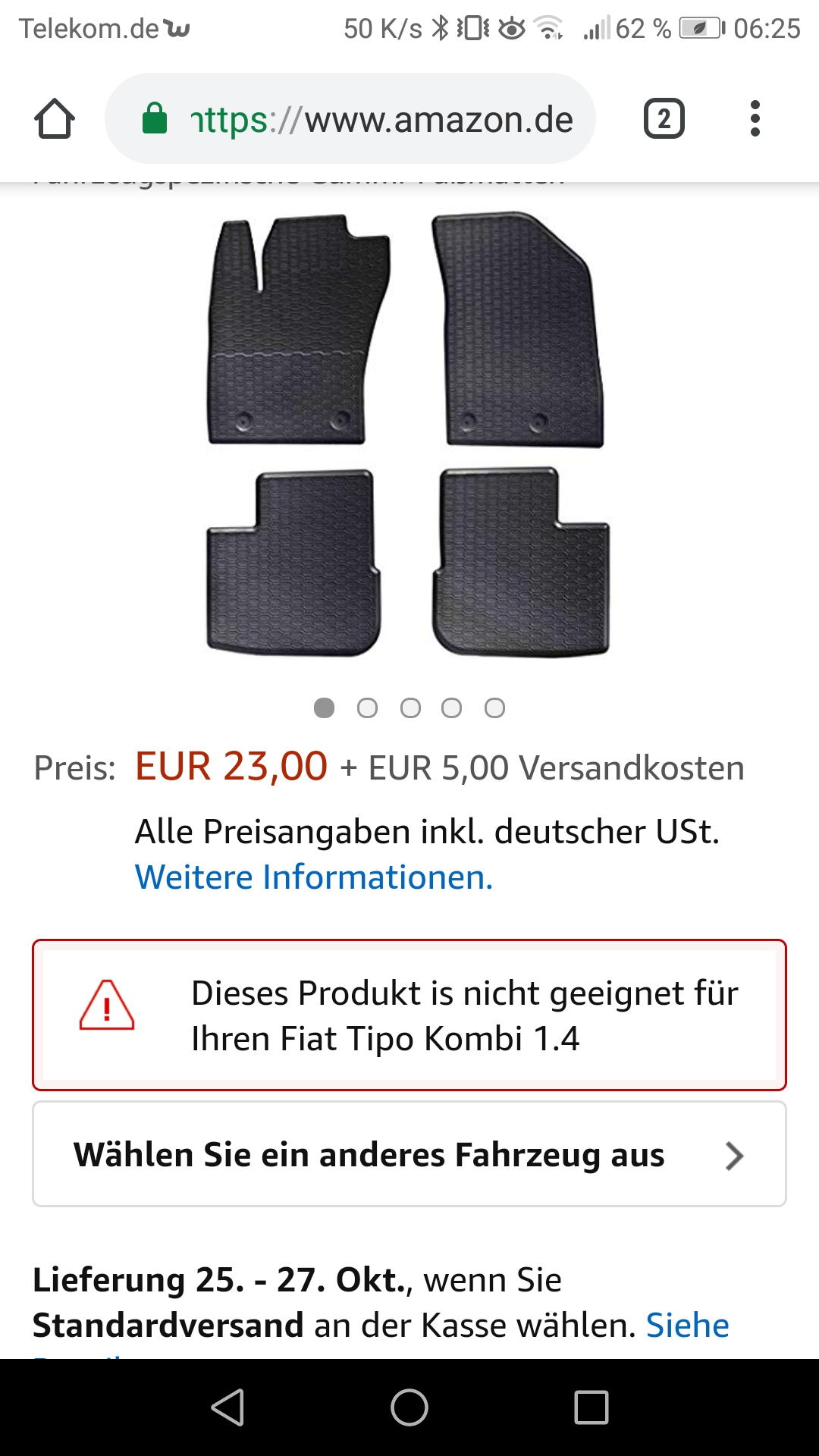
Task: Open the browser overflow menu
Action: click(x=755, y=119)
